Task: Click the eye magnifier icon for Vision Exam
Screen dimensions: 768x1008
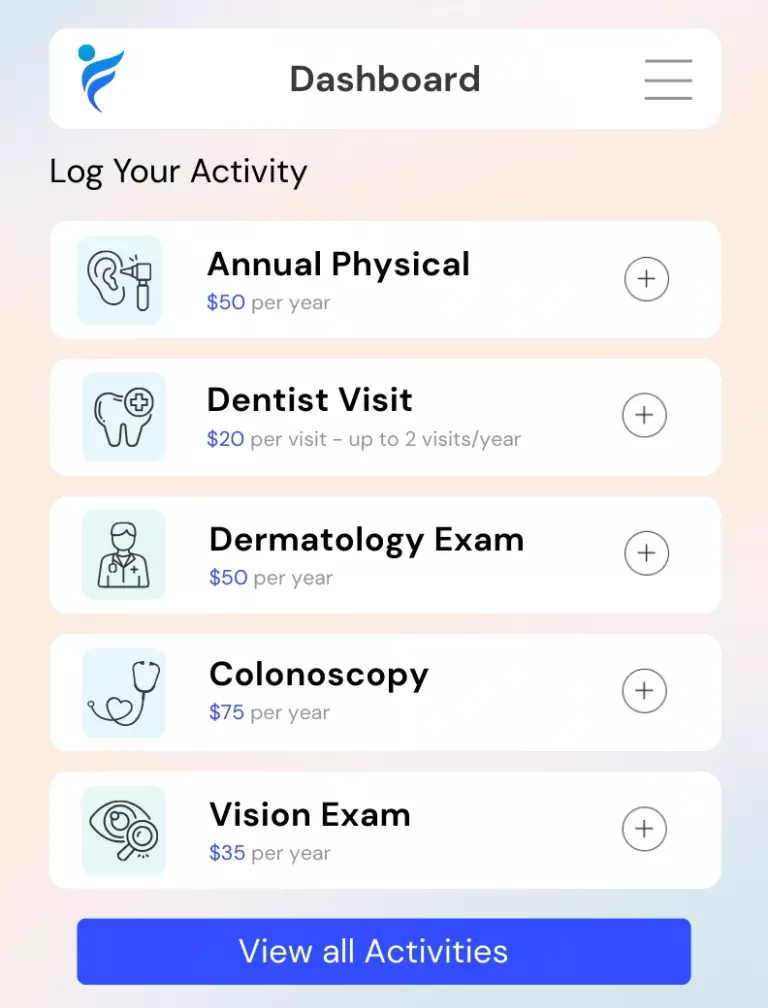Action: coord(123,829)
